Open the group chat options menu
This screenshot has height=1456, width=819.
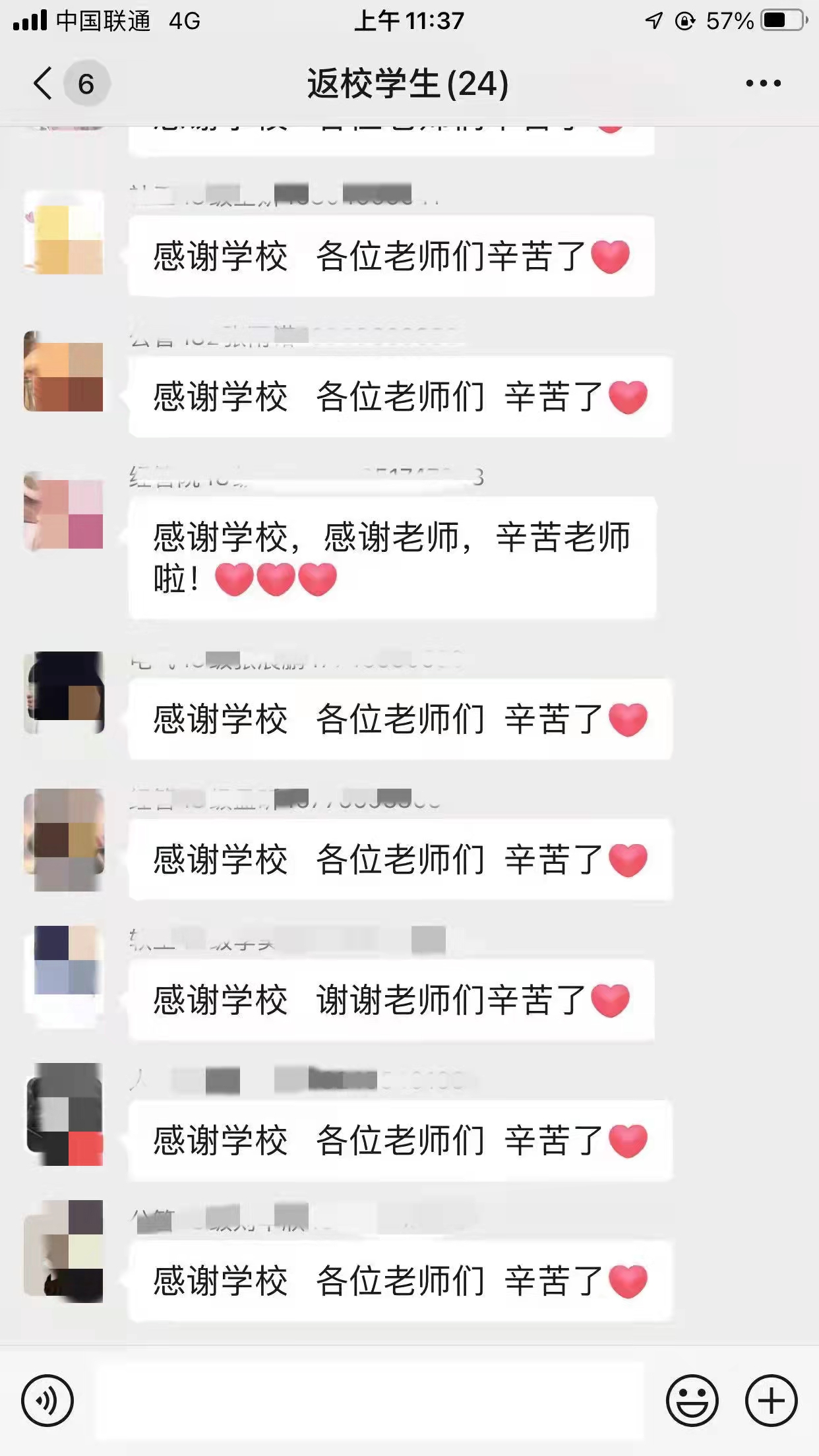click(x=763, y=84)
